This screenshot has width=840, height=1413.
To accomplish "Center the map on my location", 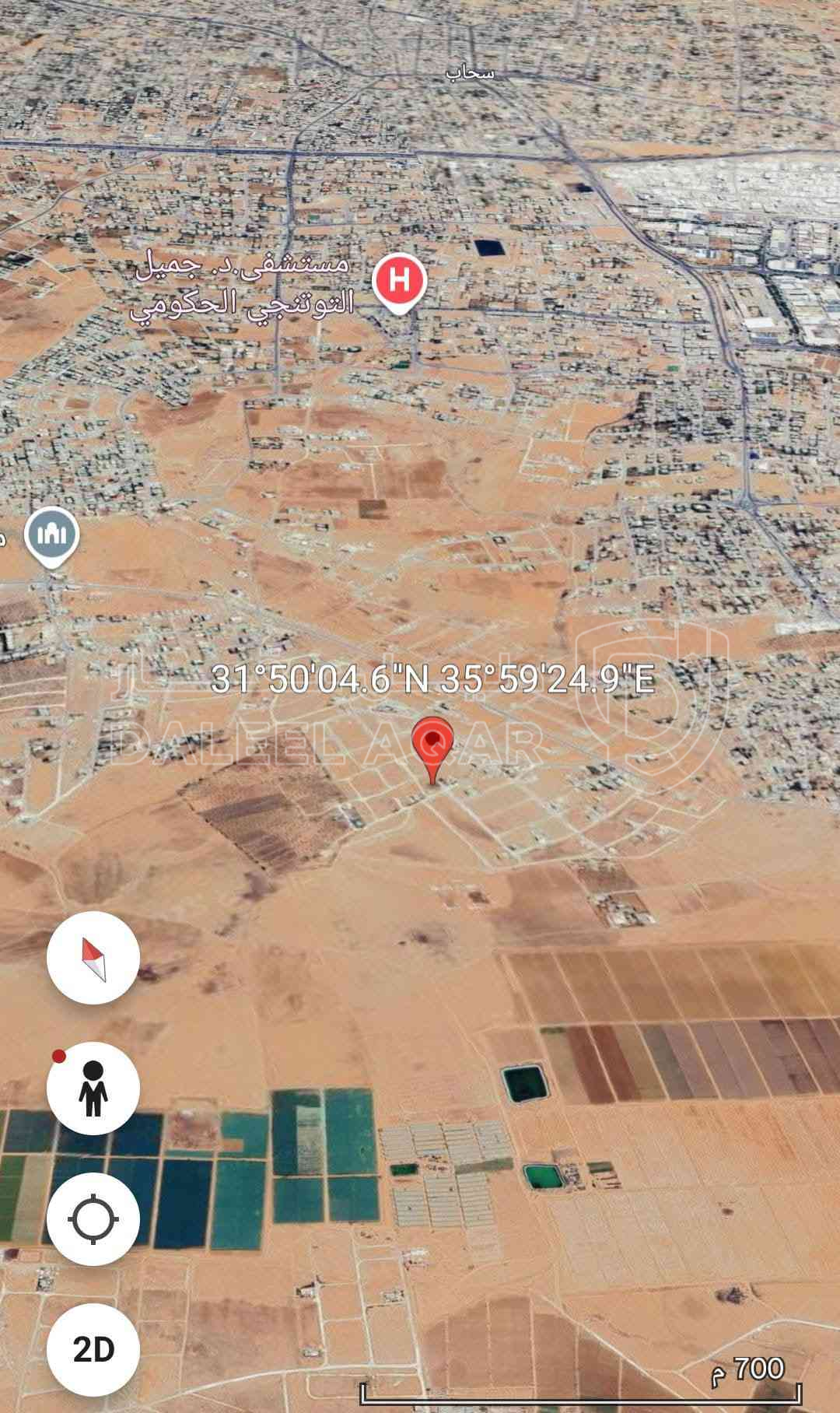I will [x=93, y=1219].
